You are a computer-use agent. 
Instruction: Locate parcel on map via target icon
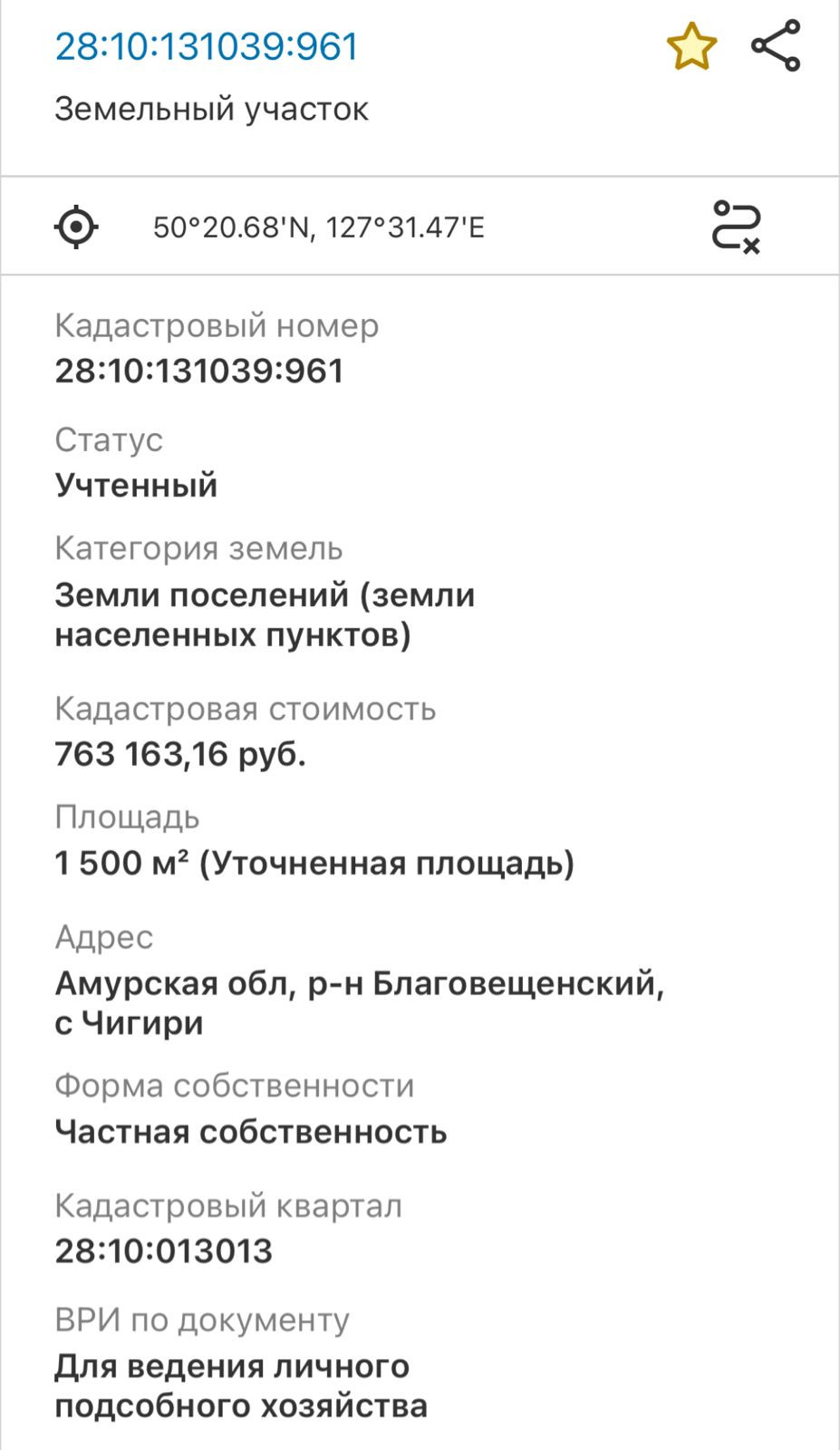(76, 226)
